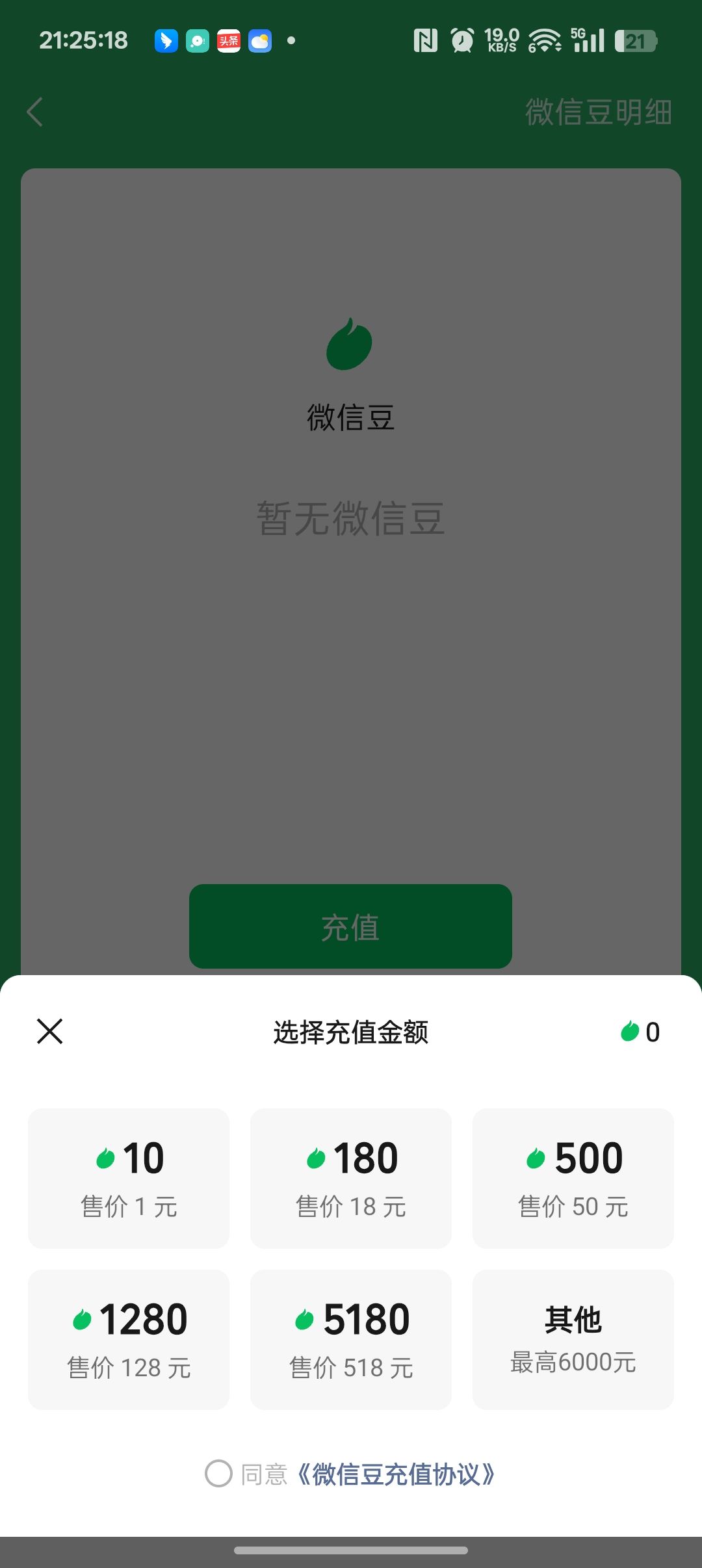Viewport: 702px width, 1568px height.
Task: Open the 《微信豆充值协议》 link
Action: click(x=395, y=1474)
